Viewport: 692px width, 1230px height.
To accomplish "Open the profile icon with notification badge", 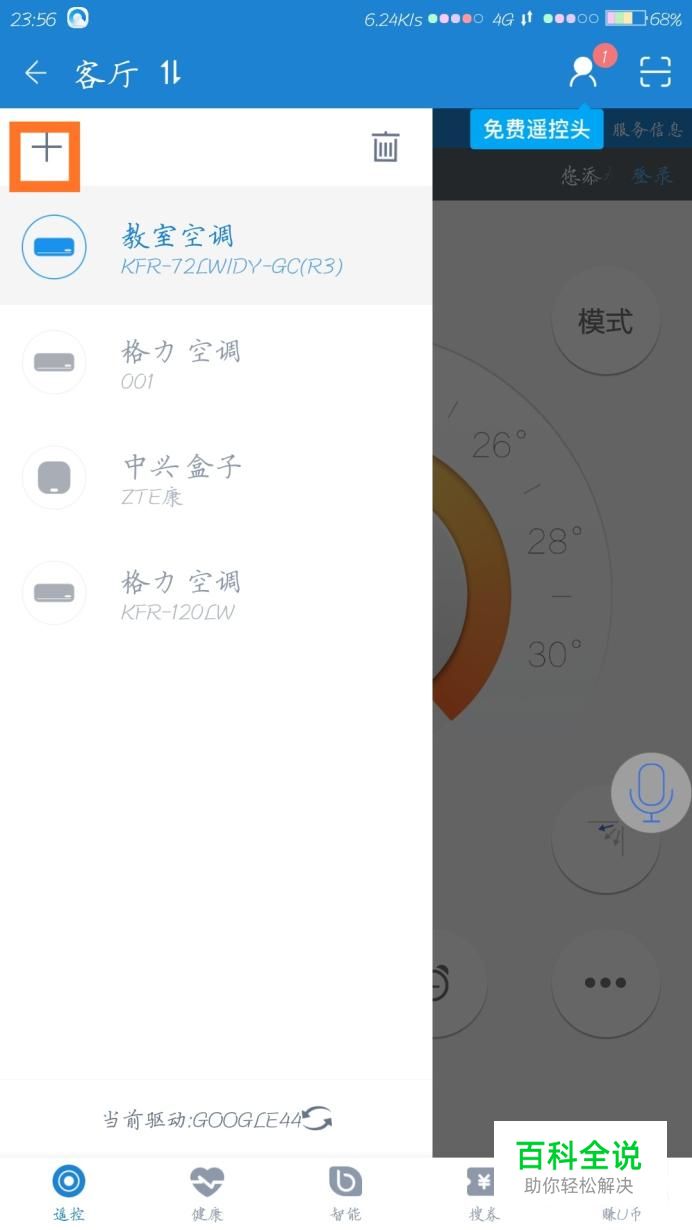I will pos(584,72).
